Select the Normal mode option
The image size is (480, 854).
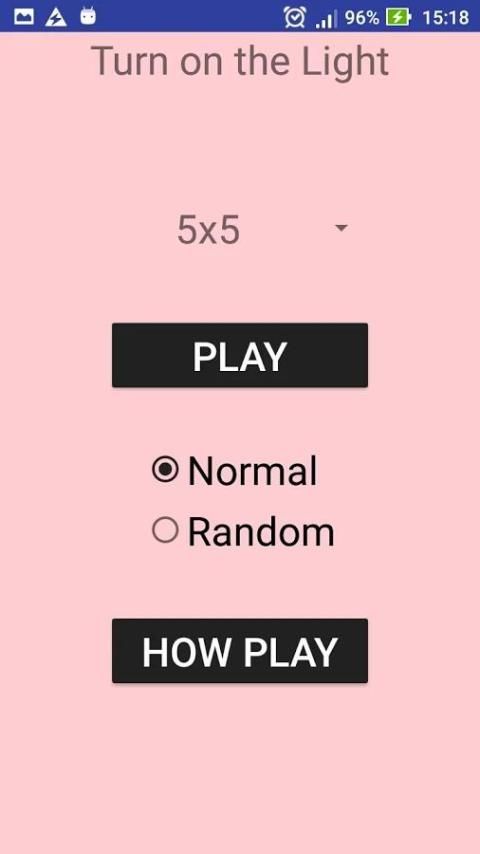235,470
